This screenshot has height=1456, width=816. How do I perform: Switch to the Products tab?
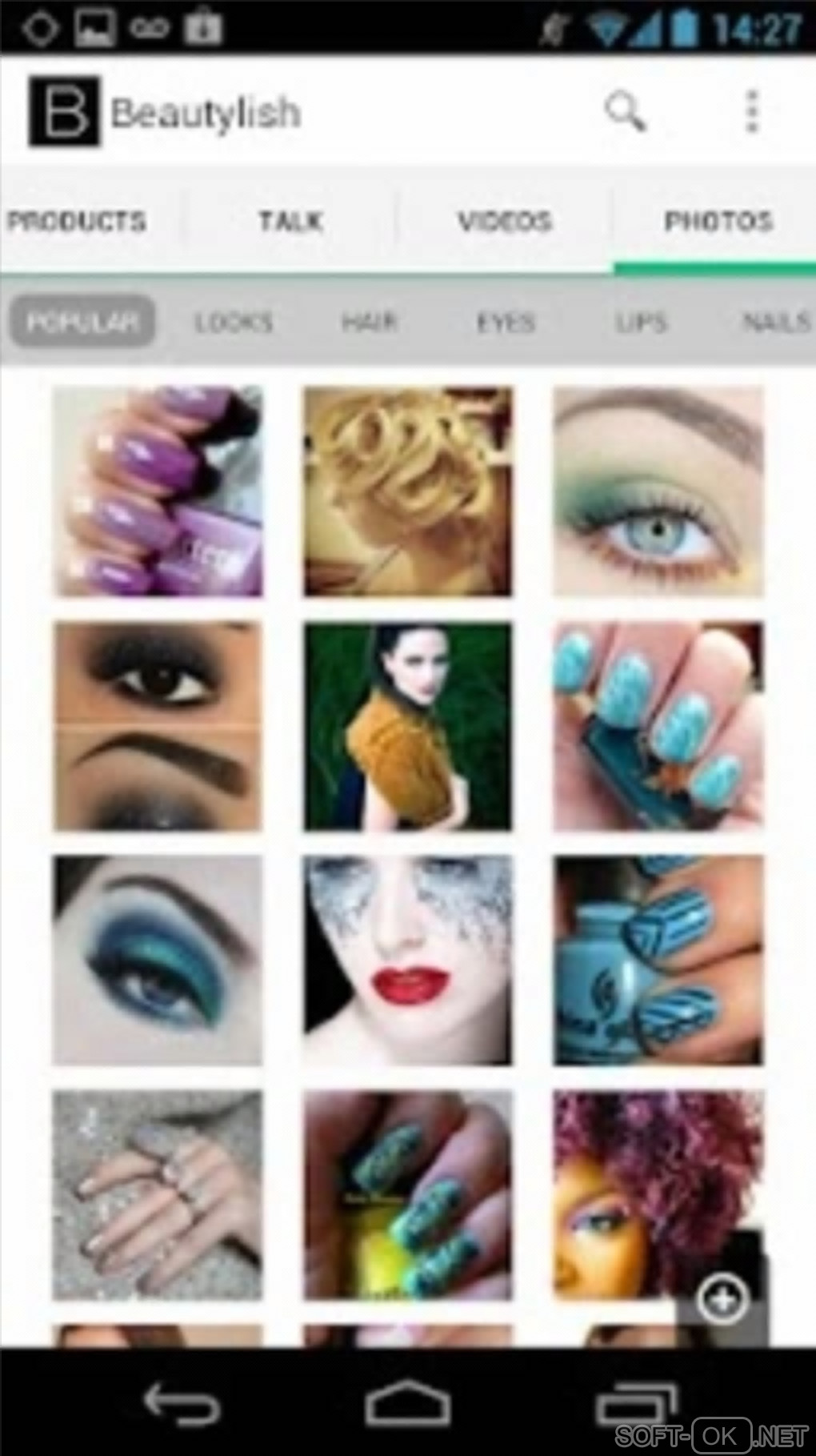click(77, 221)
